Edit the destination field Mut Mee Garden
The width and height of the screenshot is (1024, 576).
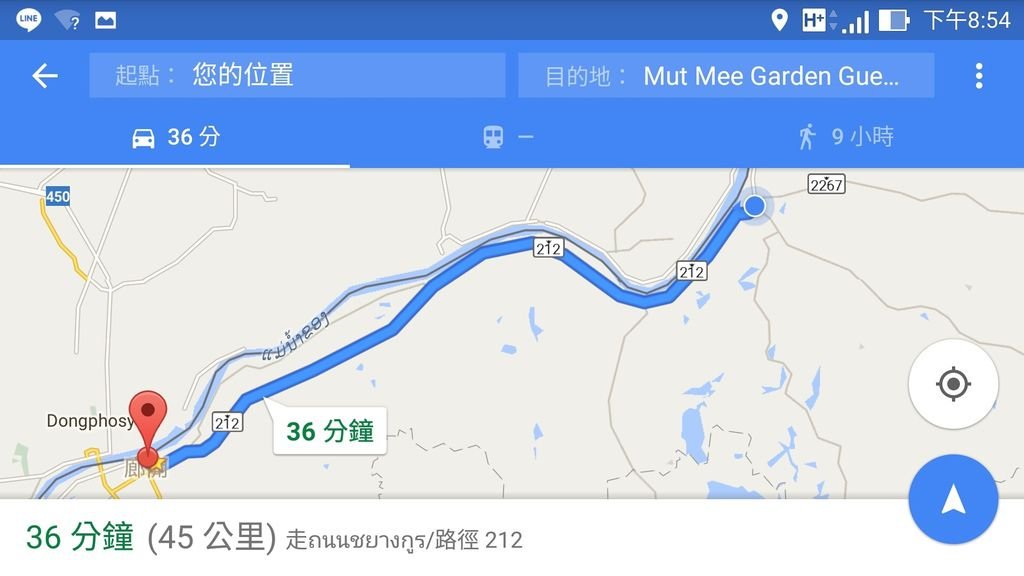(726, 76)
